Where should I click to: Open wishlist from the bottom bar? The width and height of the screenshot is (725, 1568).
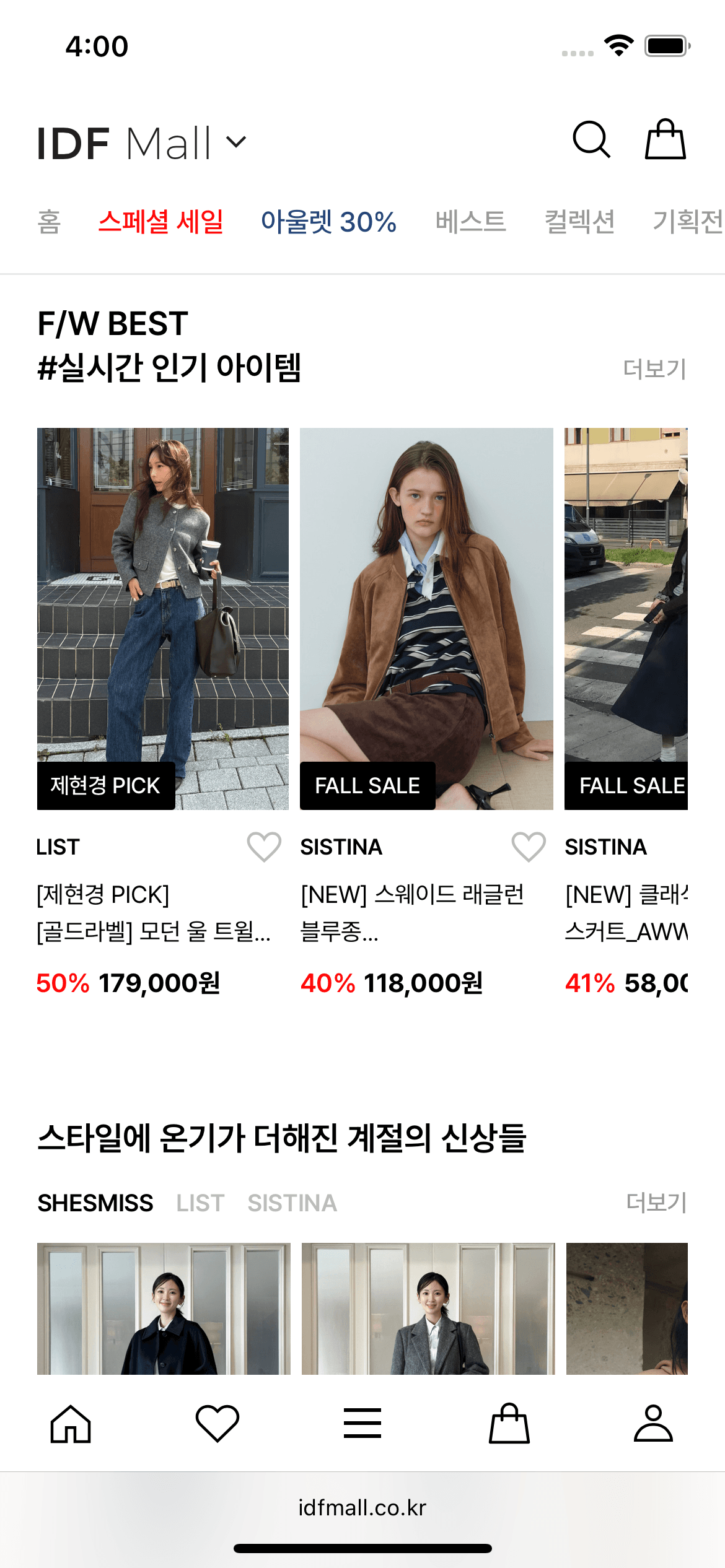click(x=217, y=1423)
